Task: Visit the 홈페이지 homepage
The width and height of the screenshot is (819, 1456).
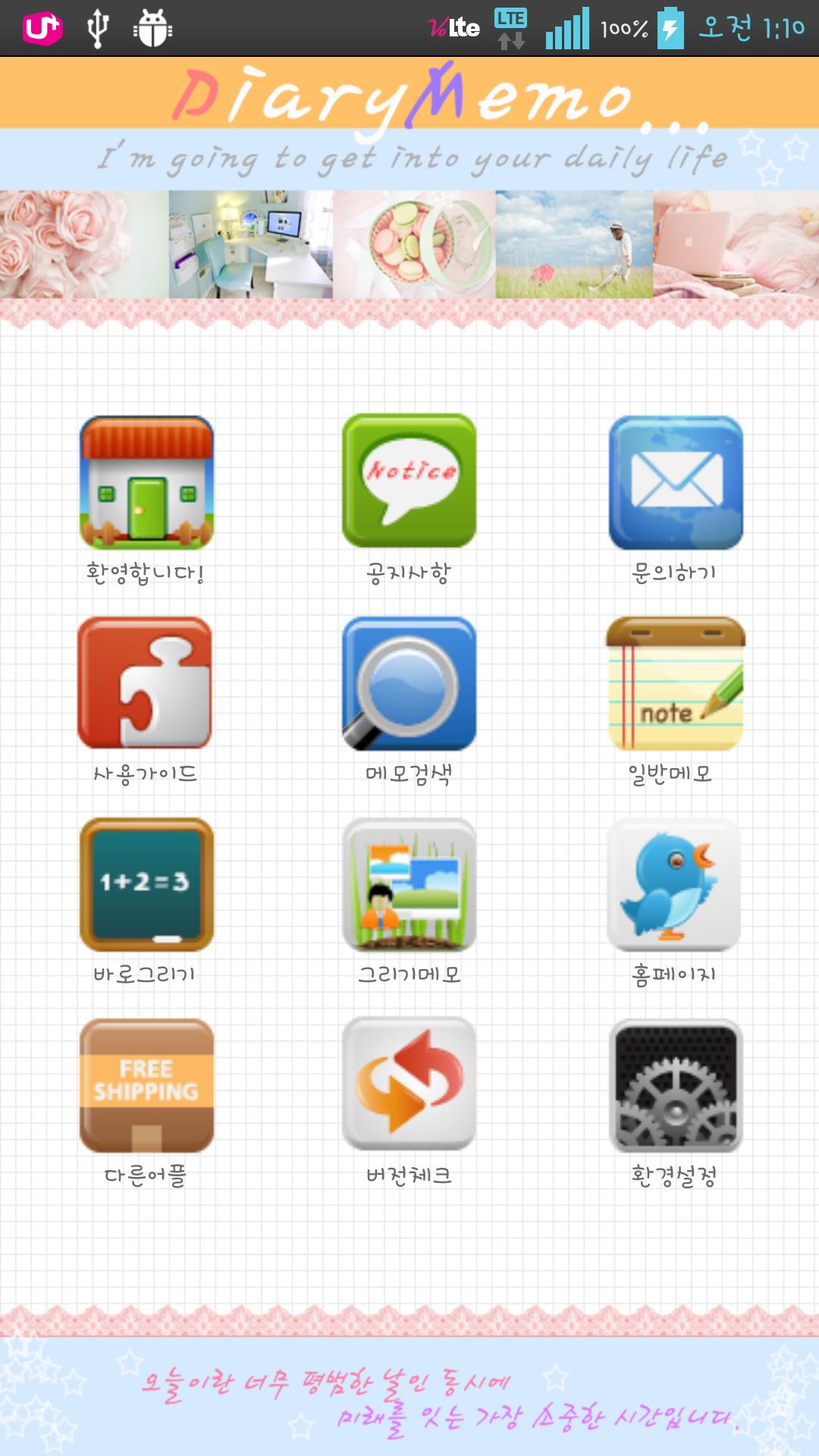Action: point(674,884)
